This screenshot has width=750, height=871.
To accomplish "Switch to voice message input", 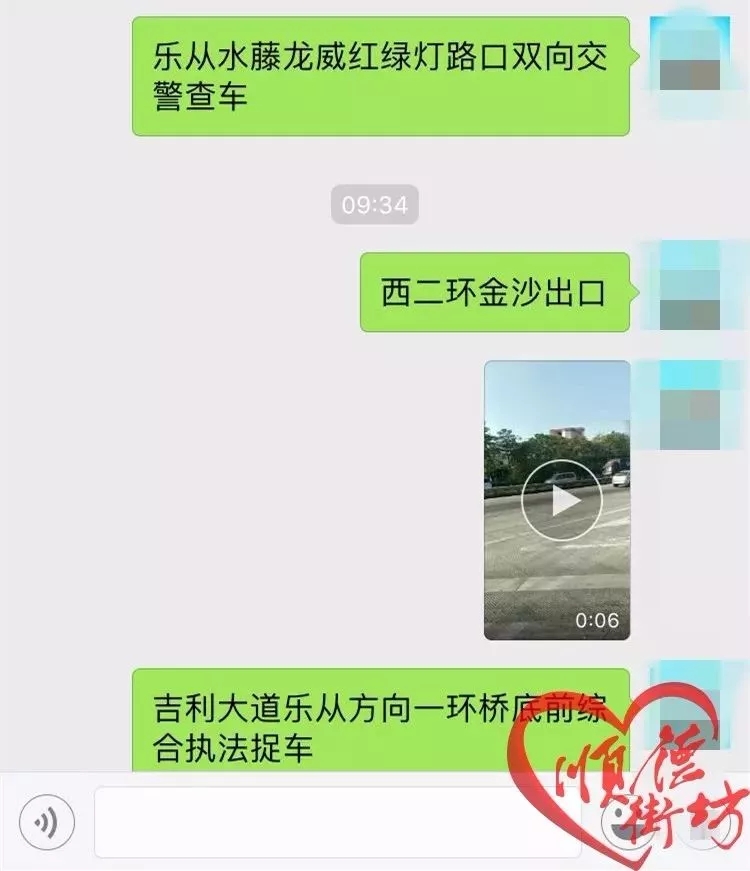I will (46, 822).
